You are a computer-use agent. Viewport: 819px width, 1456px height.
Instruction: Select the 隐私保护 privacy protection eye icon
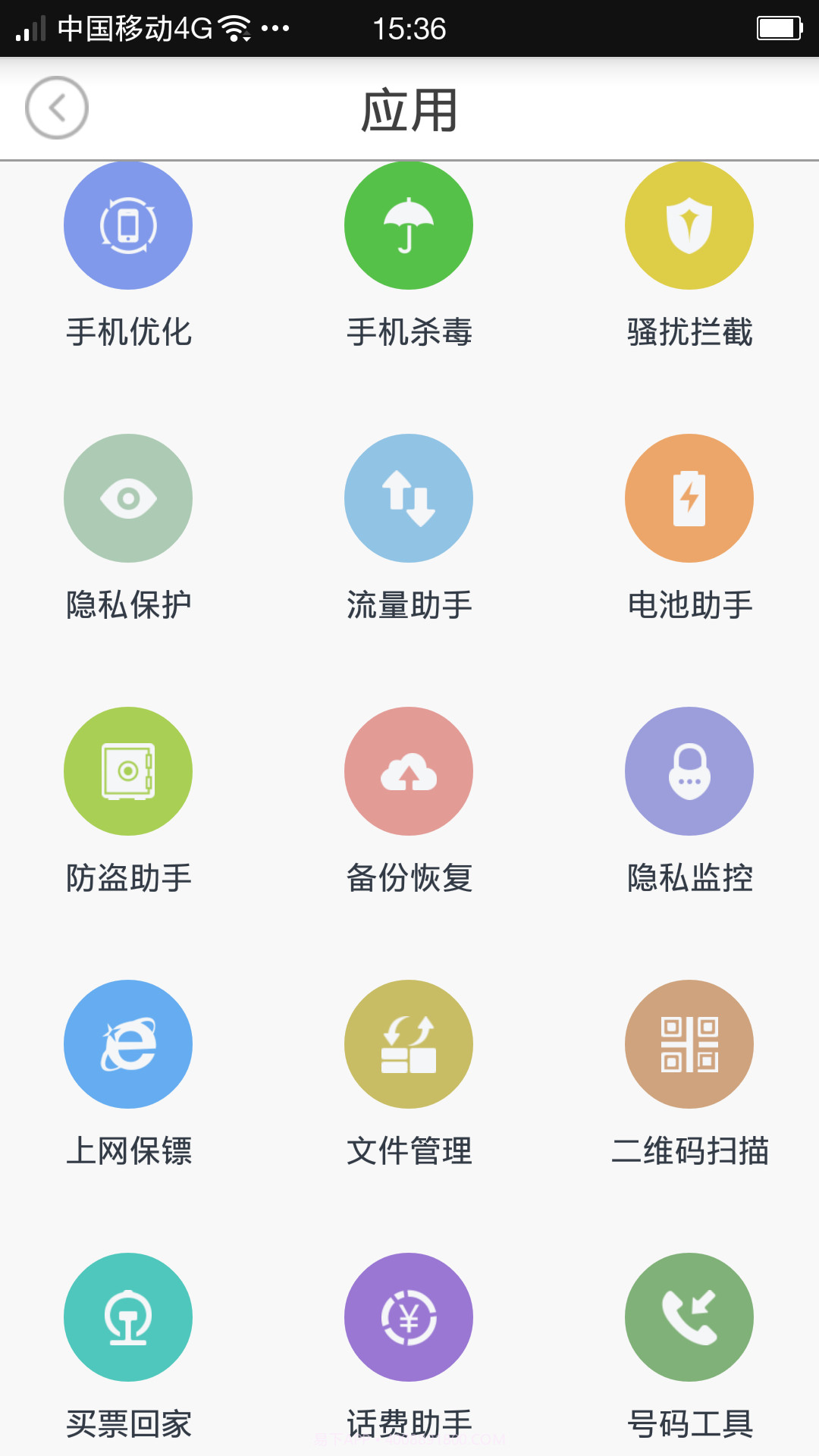(x=127, y=498)
